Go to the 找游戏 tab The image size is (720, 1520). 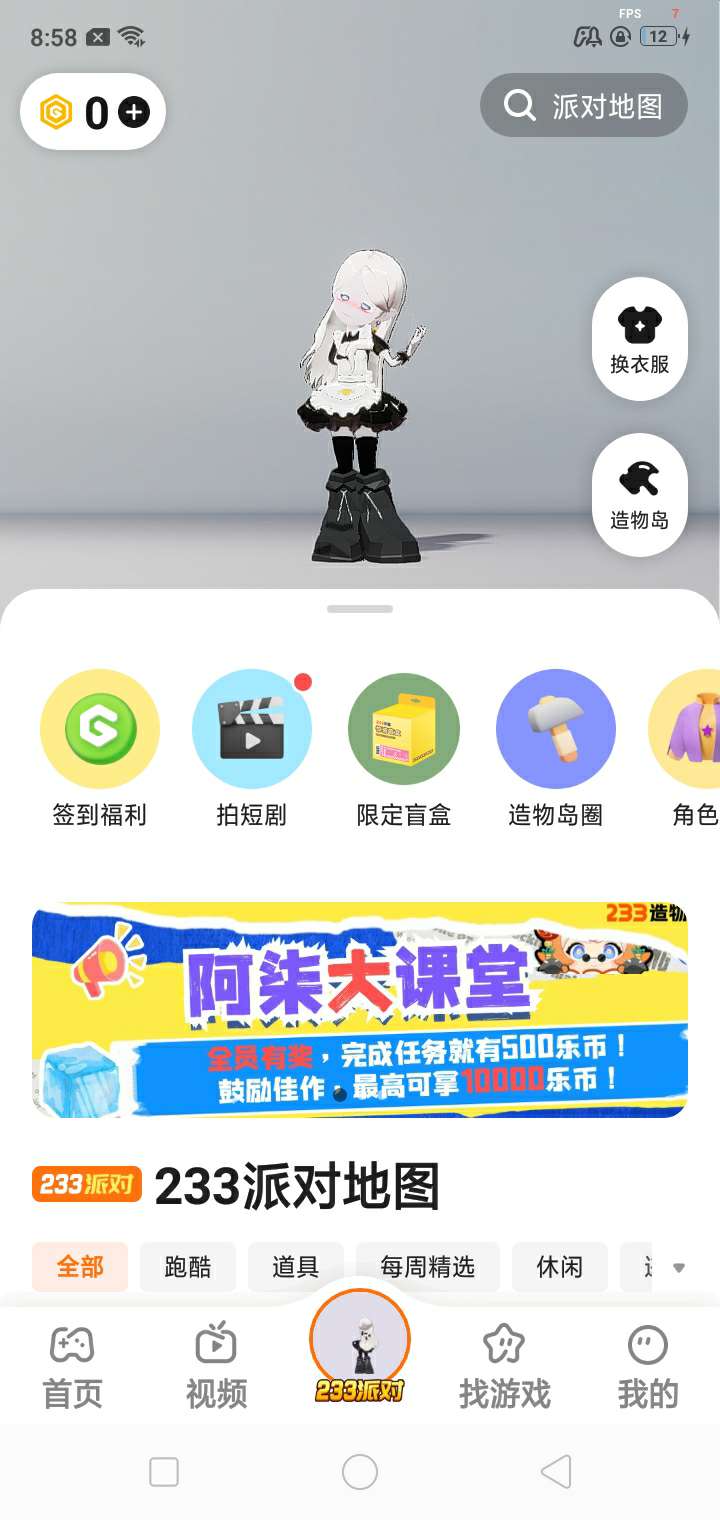click(504, 1365)
